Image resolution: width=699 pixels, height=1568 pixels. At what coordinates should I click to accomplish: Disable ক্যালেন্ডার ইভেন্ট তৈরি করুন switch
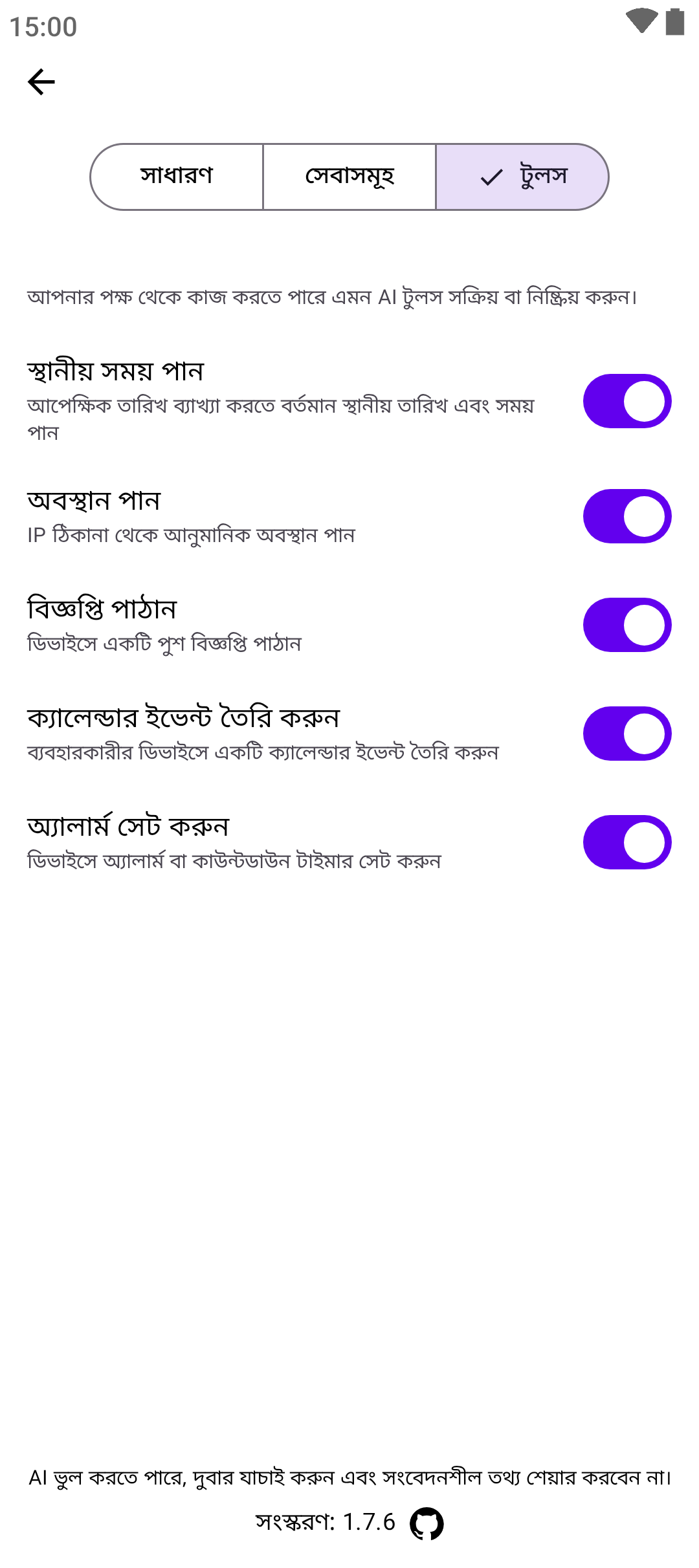coord(627,734)
